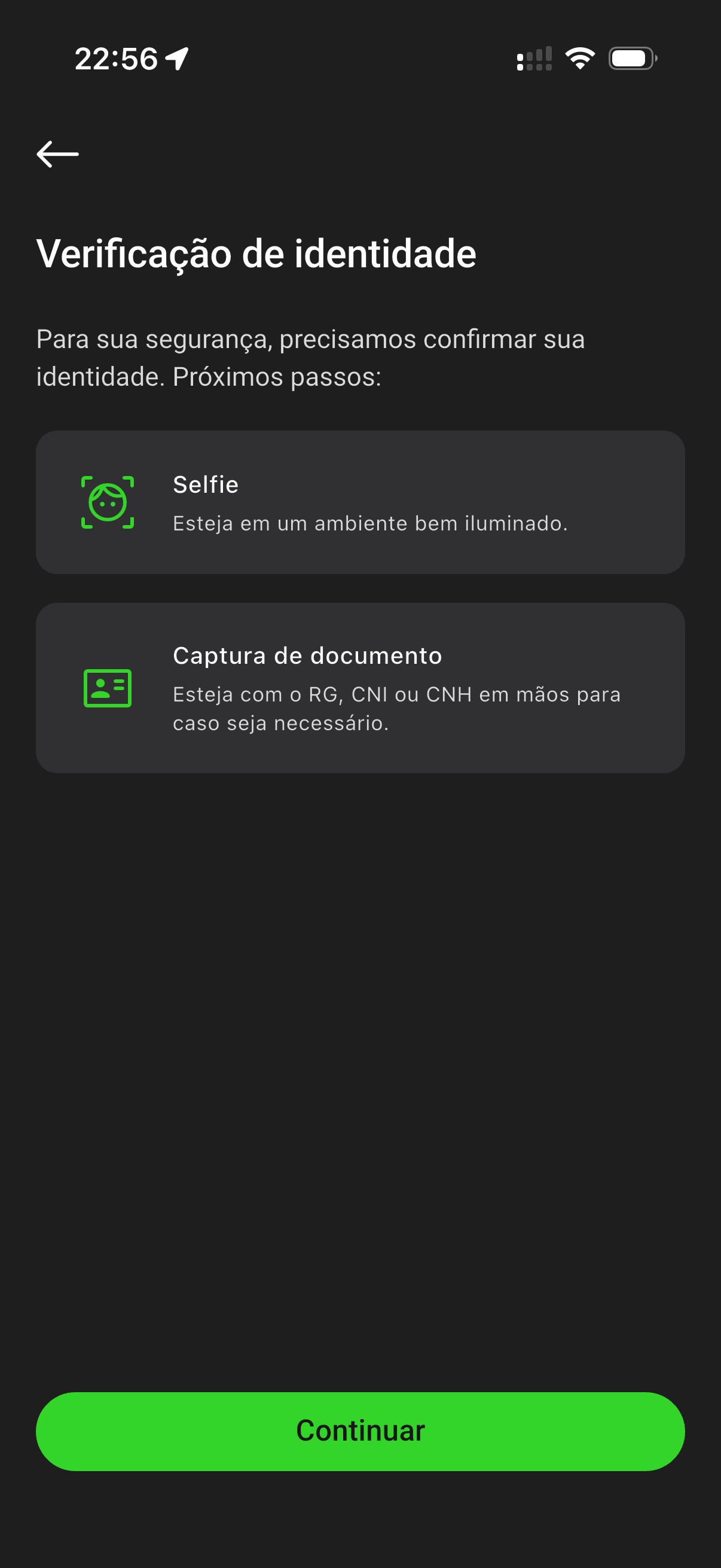Tap the back arrow to return
Image resolution: width=721 pixels, height=1568 pixels.
click(57, 153)
